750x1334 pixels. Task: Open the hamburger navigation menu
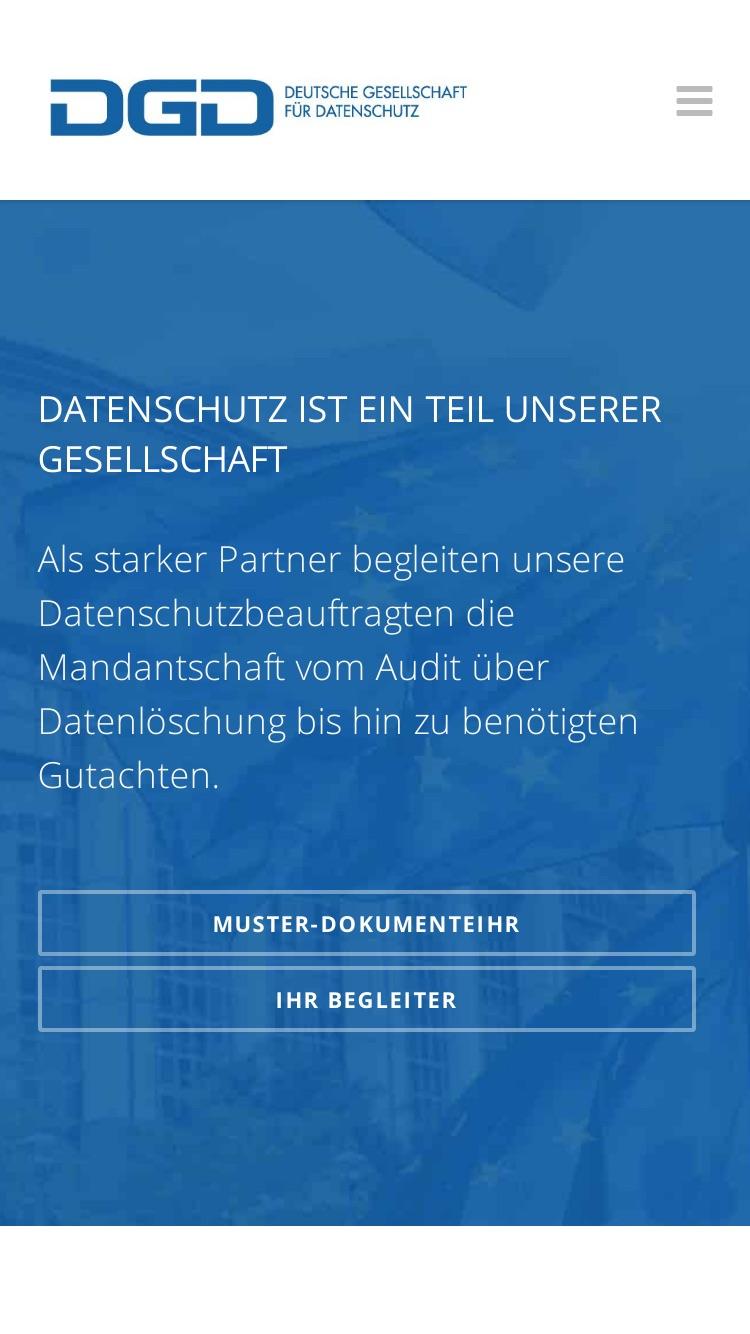click(x=694, y=101)
